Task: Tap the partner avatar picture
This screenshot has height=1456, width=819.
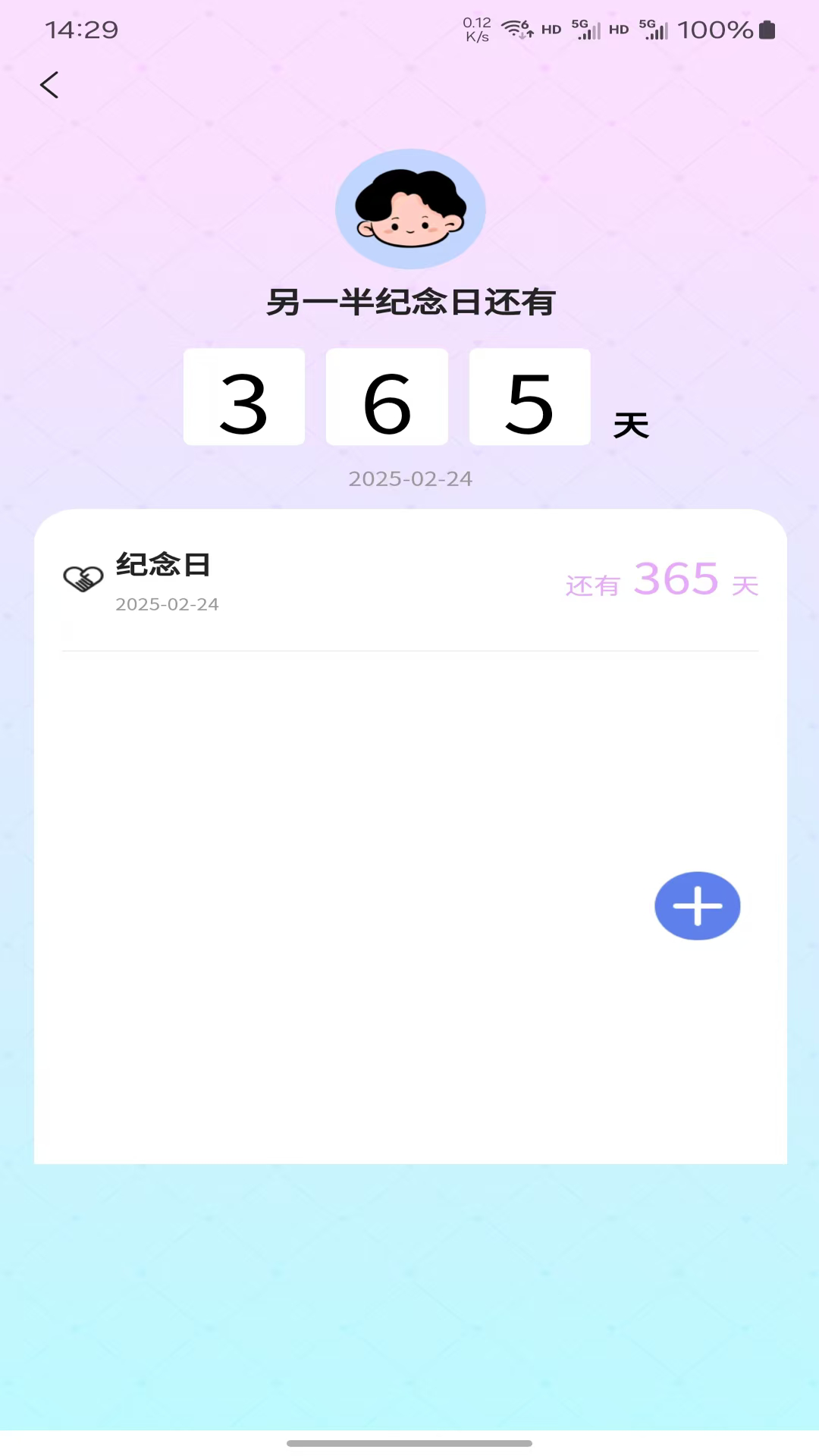Action: tap(410, 209)
